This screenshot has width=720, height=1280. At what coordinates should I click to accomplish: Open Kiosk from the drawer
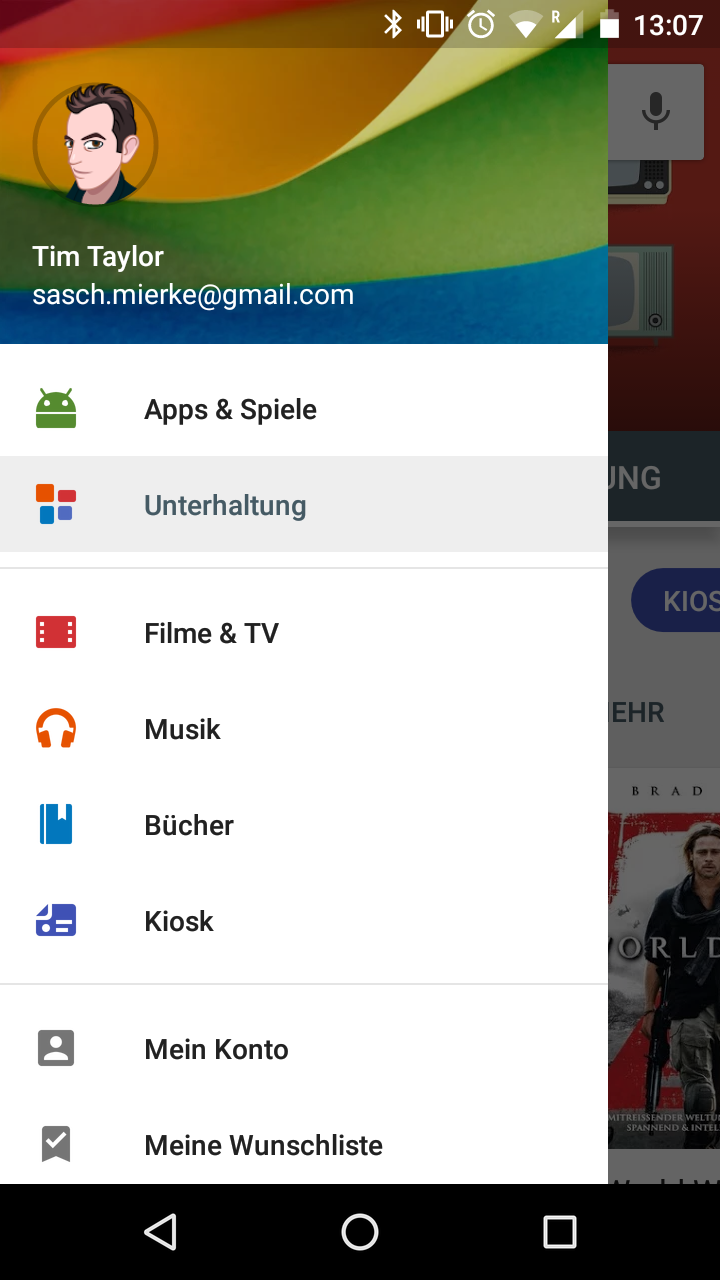pos(304,921)
